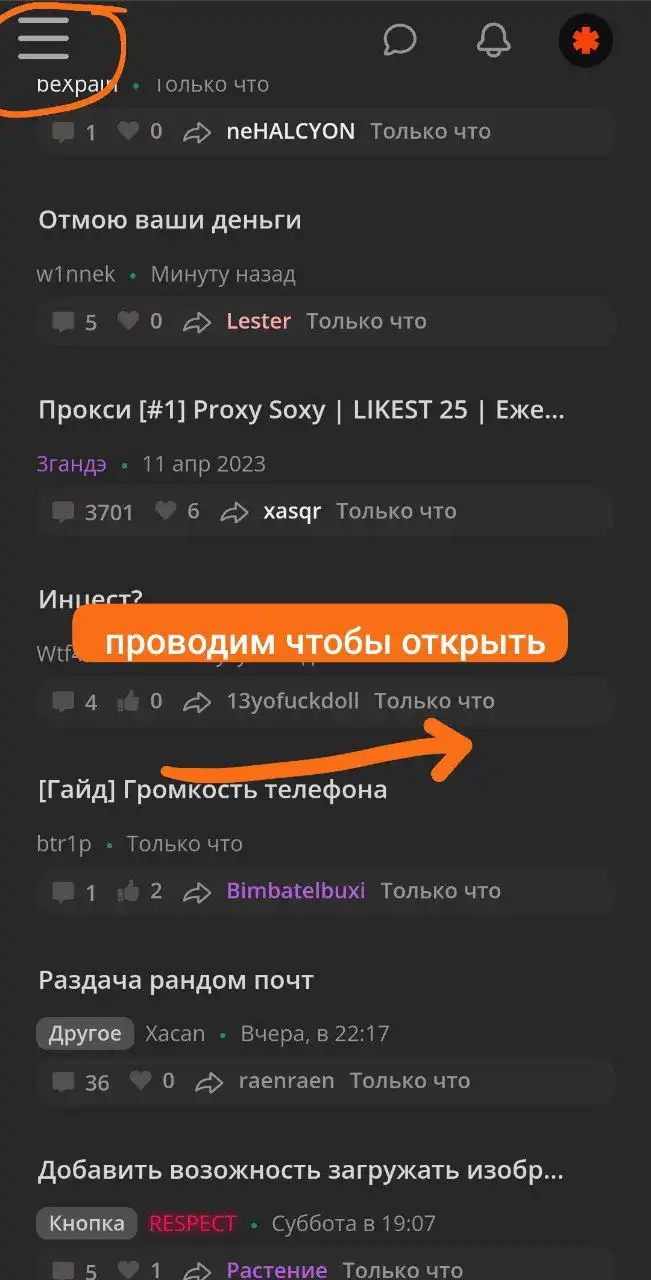Select the "Кнопка" prefix tag
The width and height of the screenshot is (651, 1280).
(87, 1223)
